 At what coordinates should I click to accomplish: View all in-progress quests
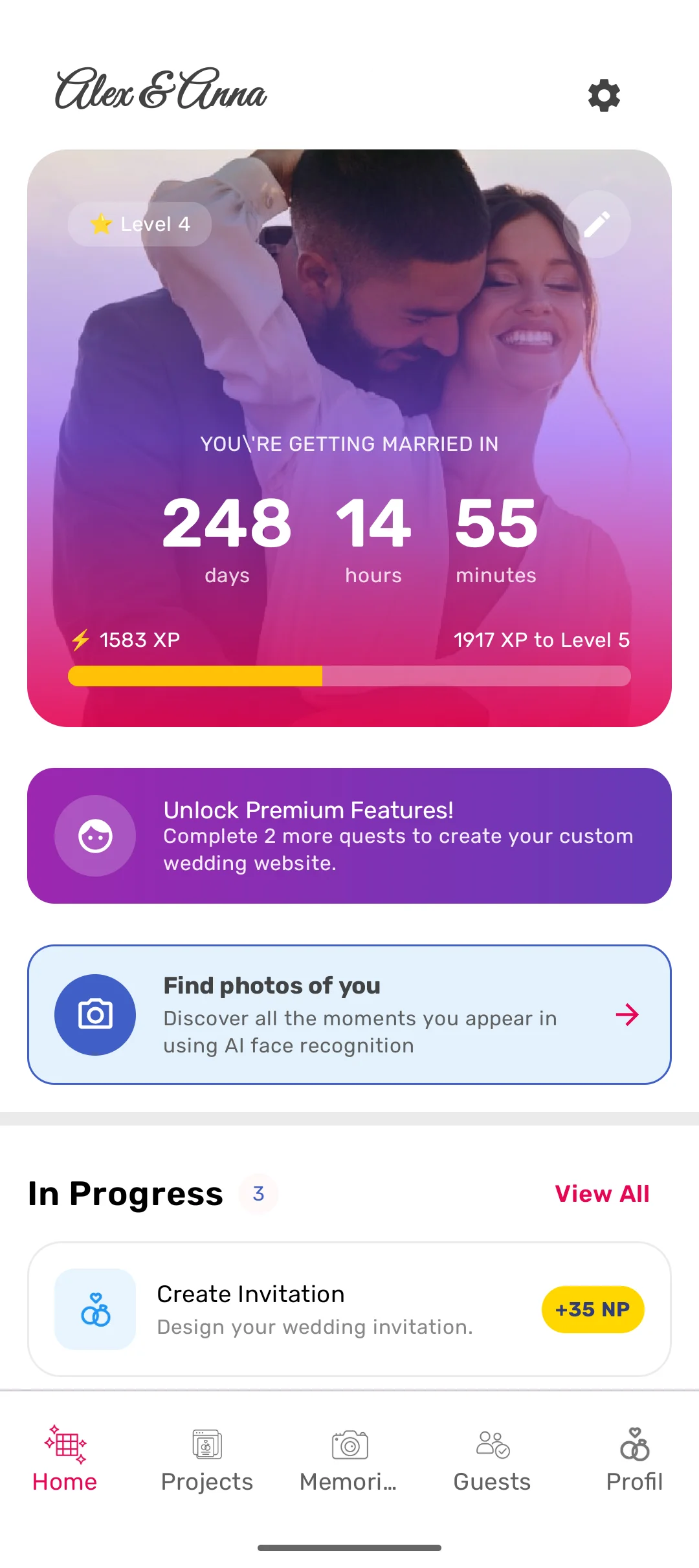click(x=602, y=1193)
